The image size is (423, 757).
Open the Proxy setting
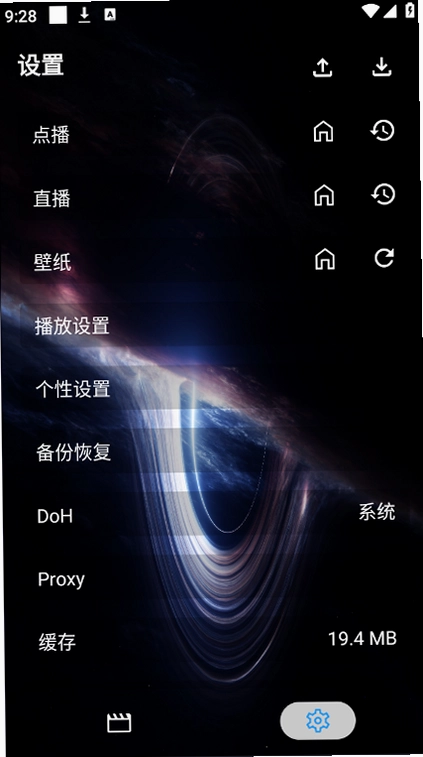tap(212, 579)
